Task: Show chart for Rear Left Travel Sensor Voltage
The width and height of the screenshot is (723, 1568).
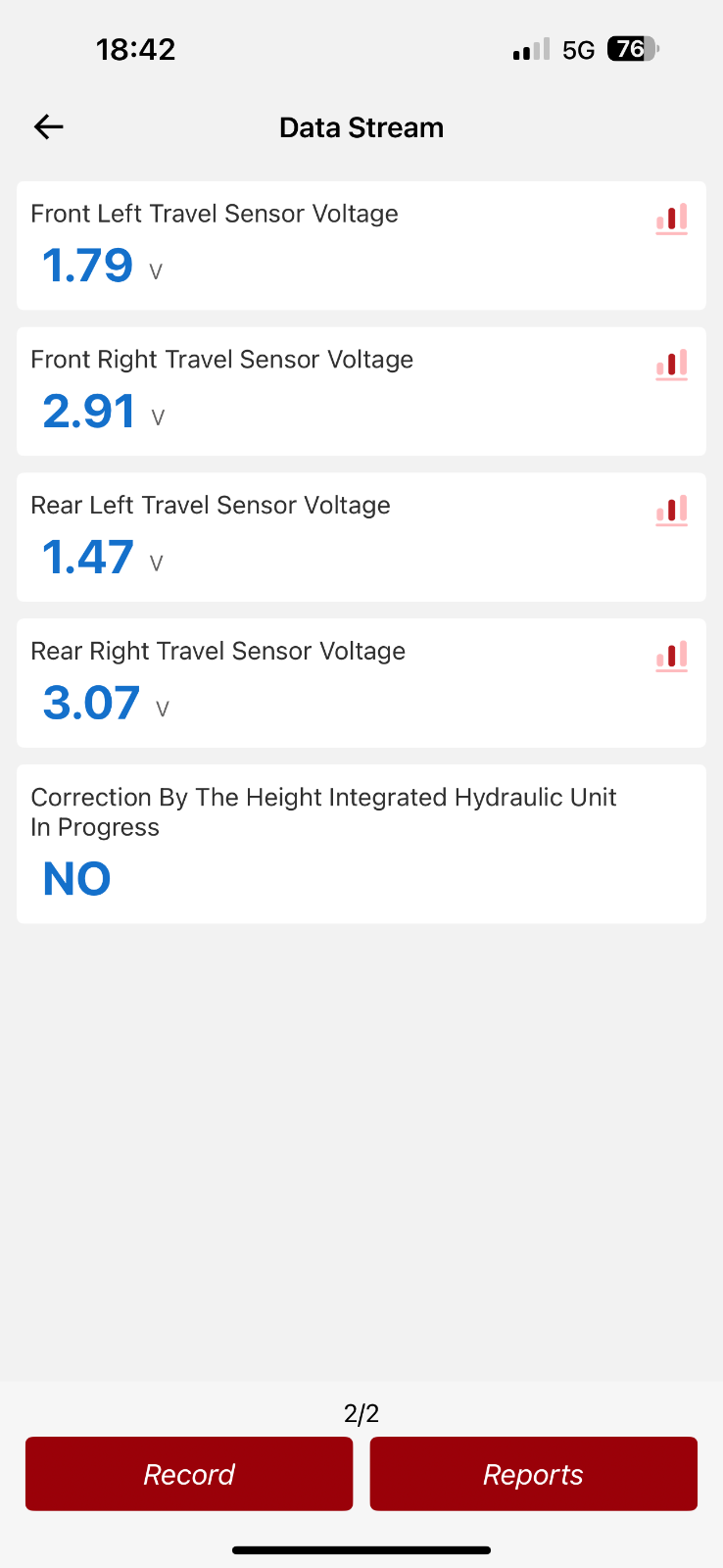Action: (x=672, y=511)
